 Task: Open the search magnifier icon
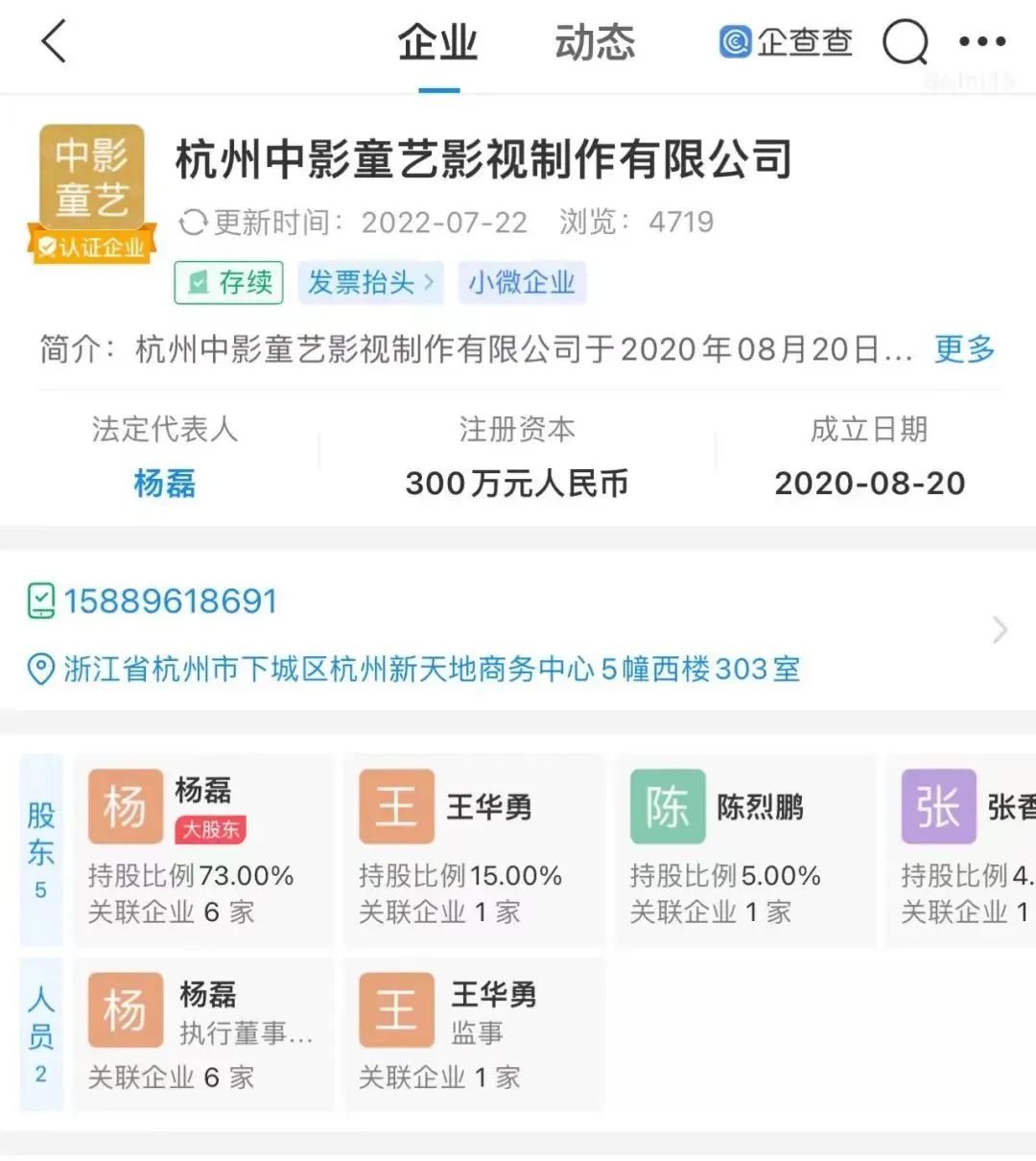[x=905, y=43]
